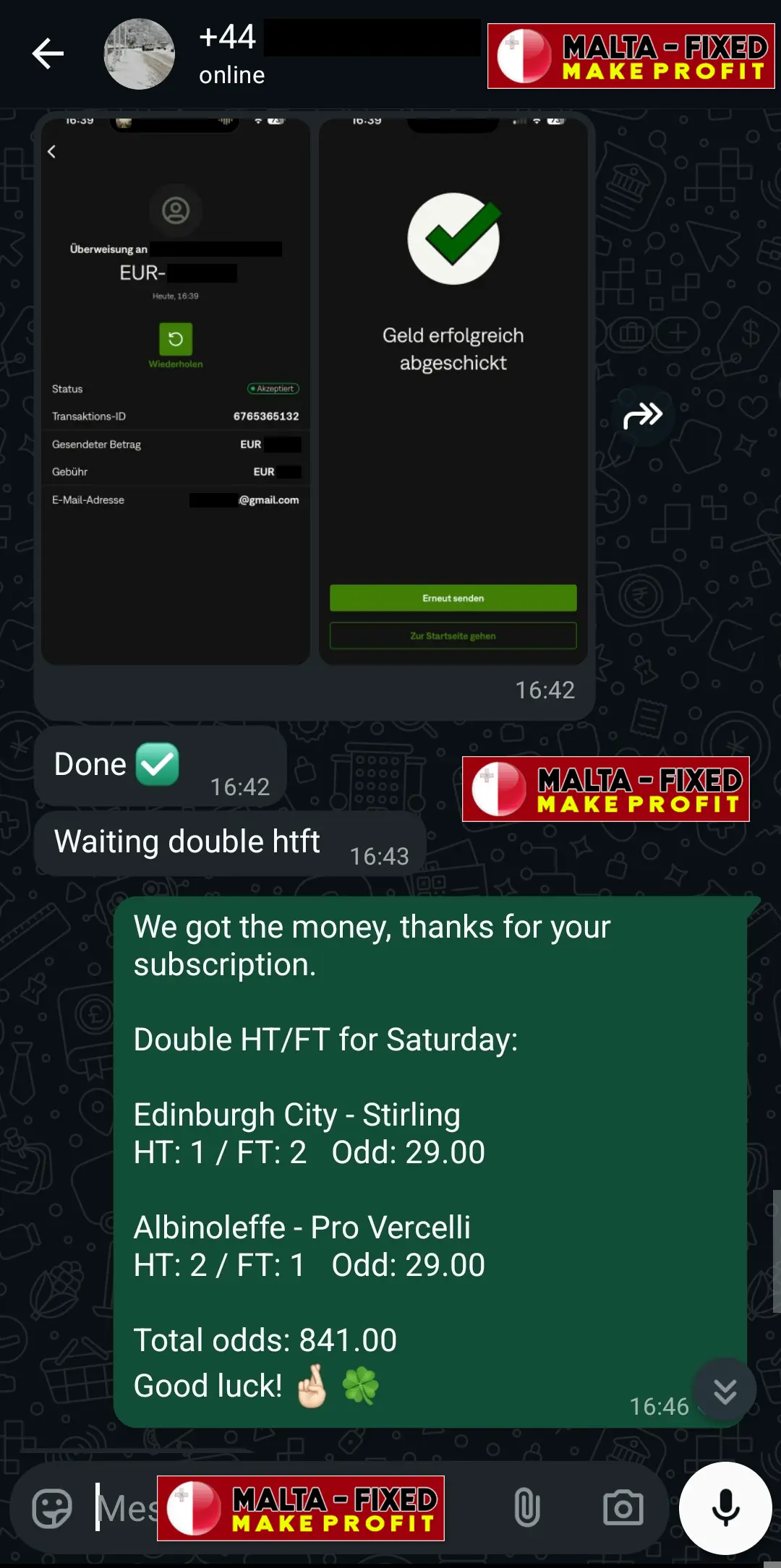The image size is (781, 1568).
Task: Go back to the chat list
Action: (x=48, y=54)
